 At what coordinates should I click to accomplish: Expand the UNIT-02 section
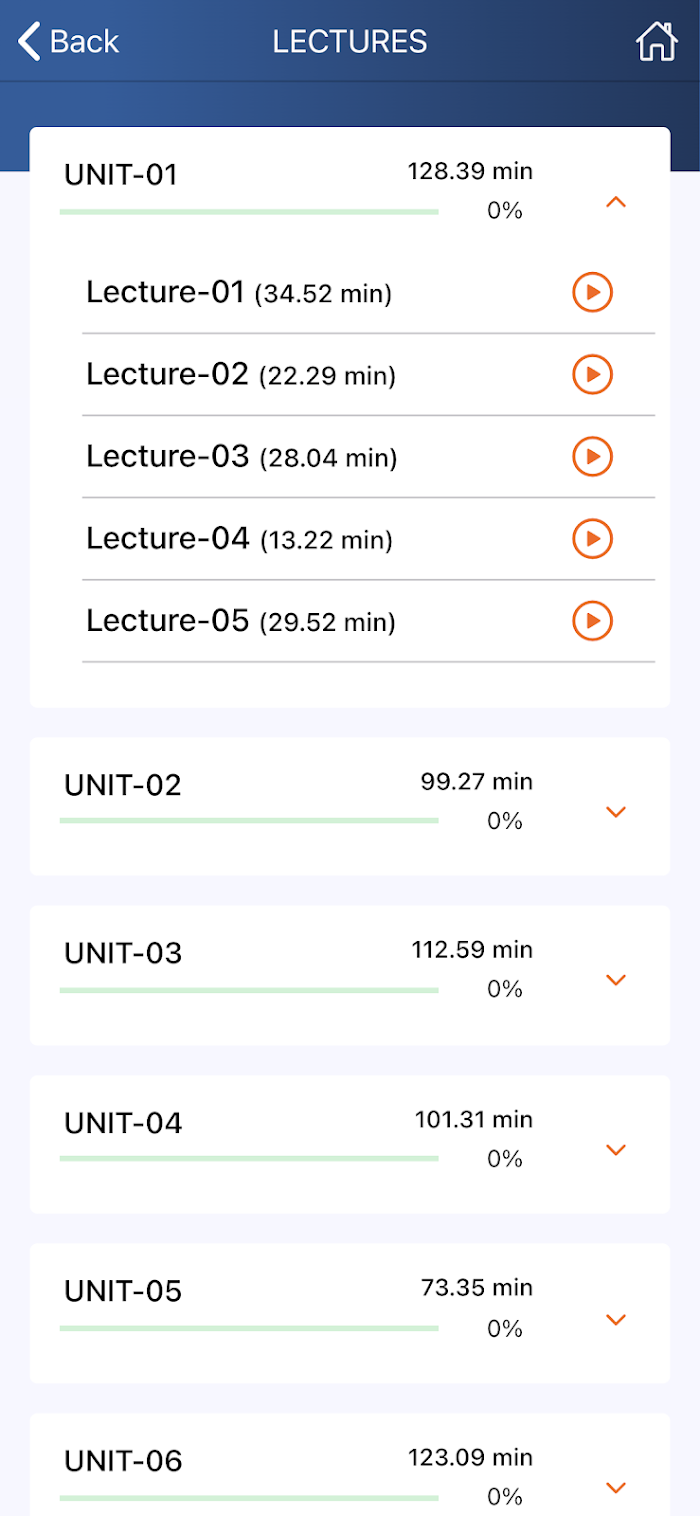[617, 812]
